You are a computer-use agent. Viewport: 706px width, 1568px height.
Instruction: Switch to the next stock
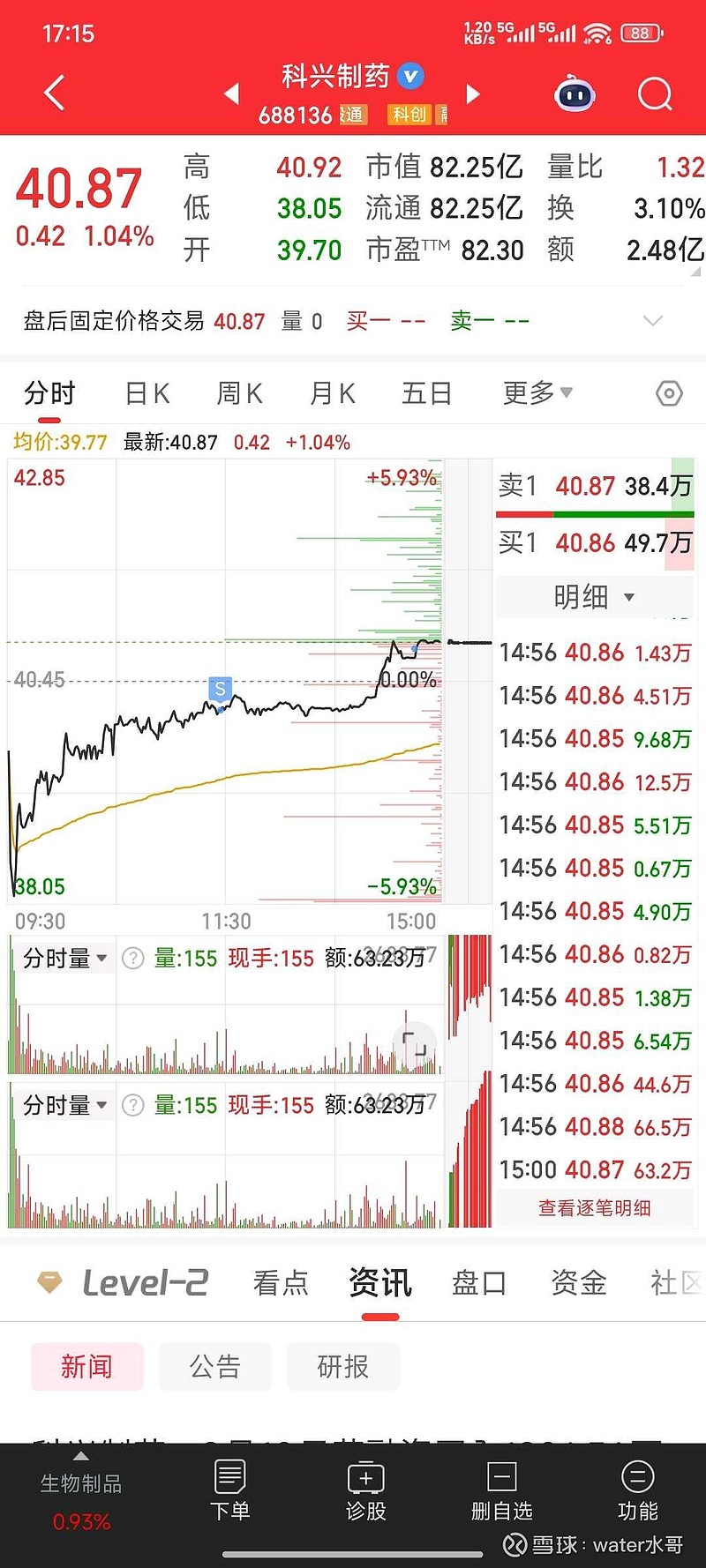[x=473, y=93]
